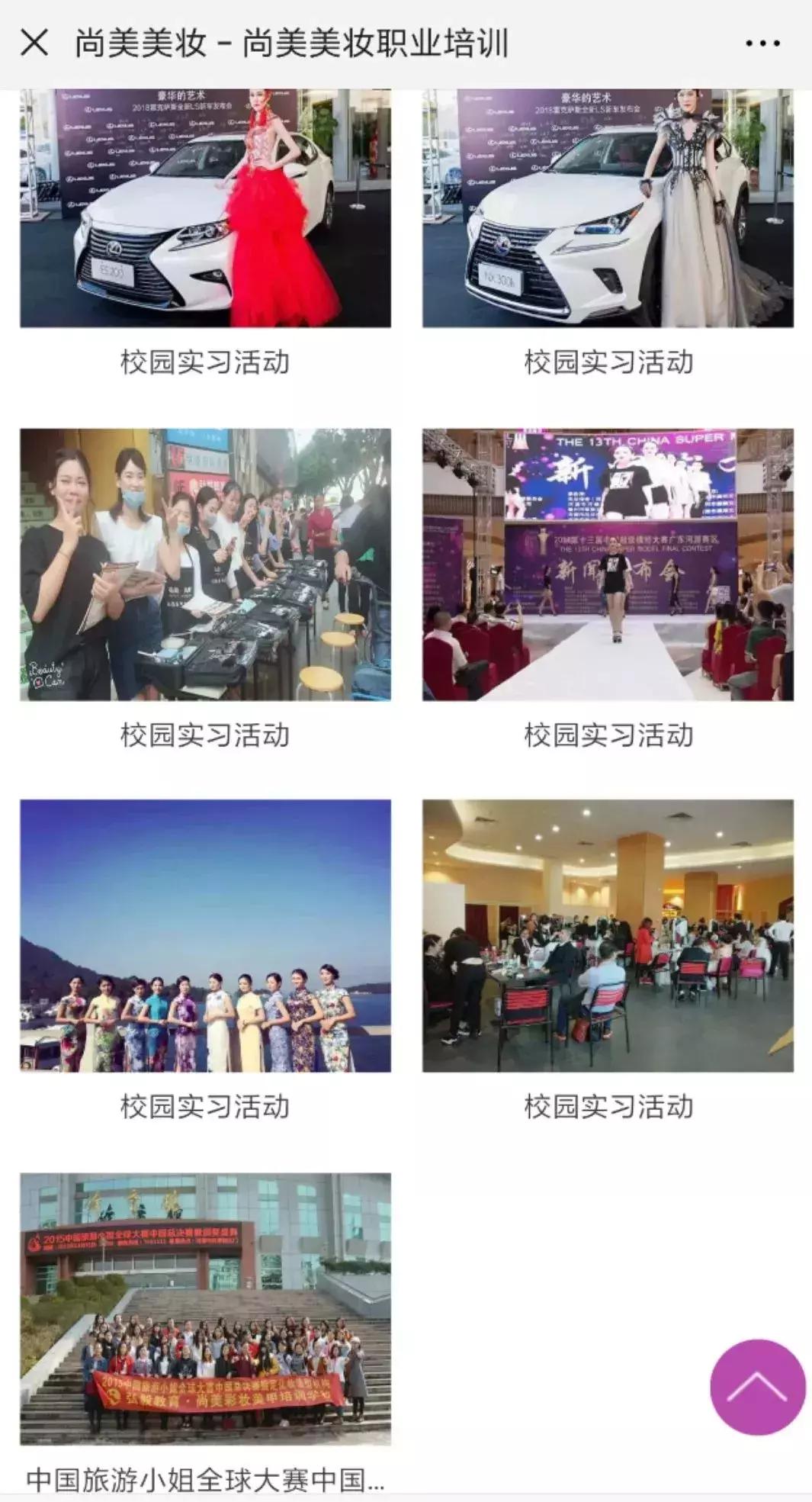The height and width of the screenshot is (1502, 812).
Task: Open the red dress Lexus photo
Action: (x=206, y=207)
